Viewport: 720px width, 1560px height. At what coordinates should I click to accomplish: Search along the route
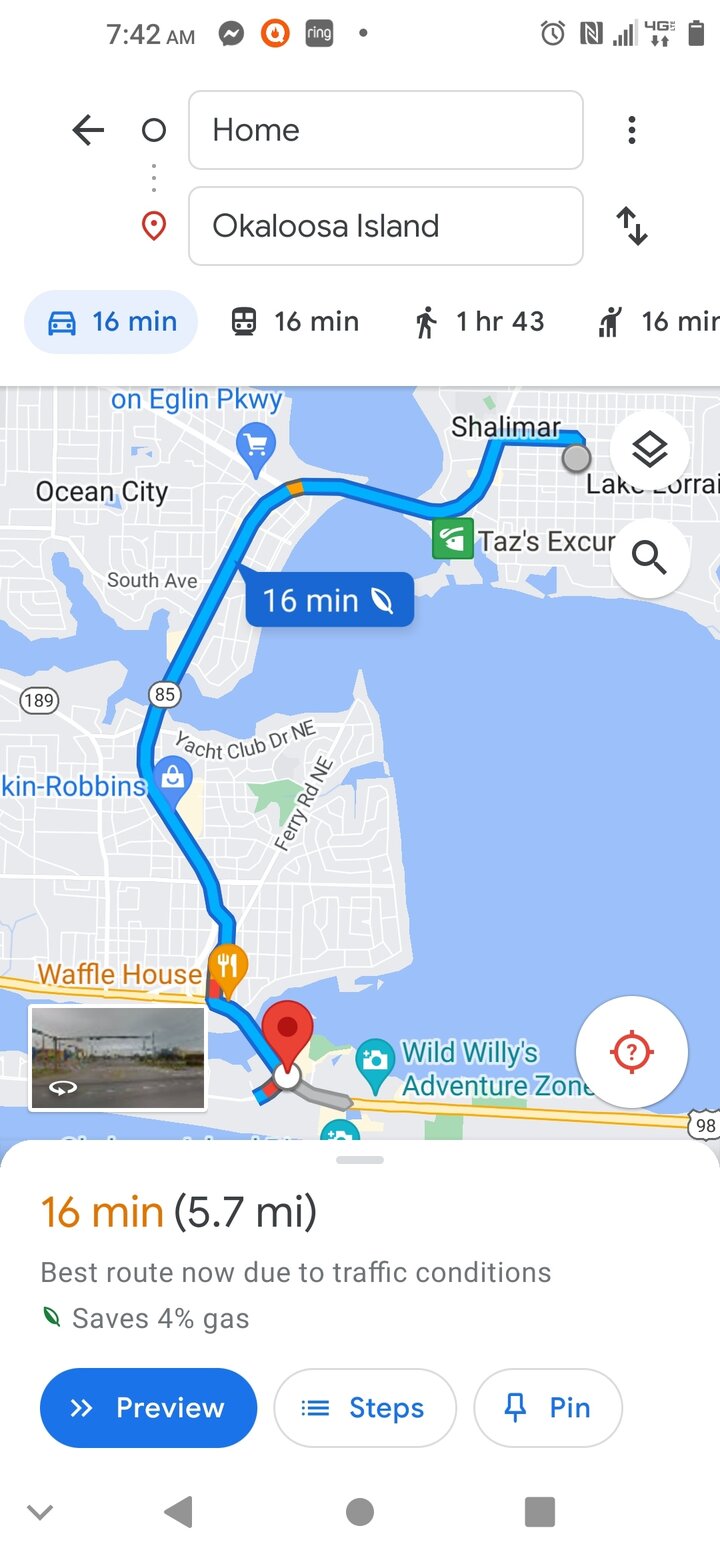(x=650, y=557)
